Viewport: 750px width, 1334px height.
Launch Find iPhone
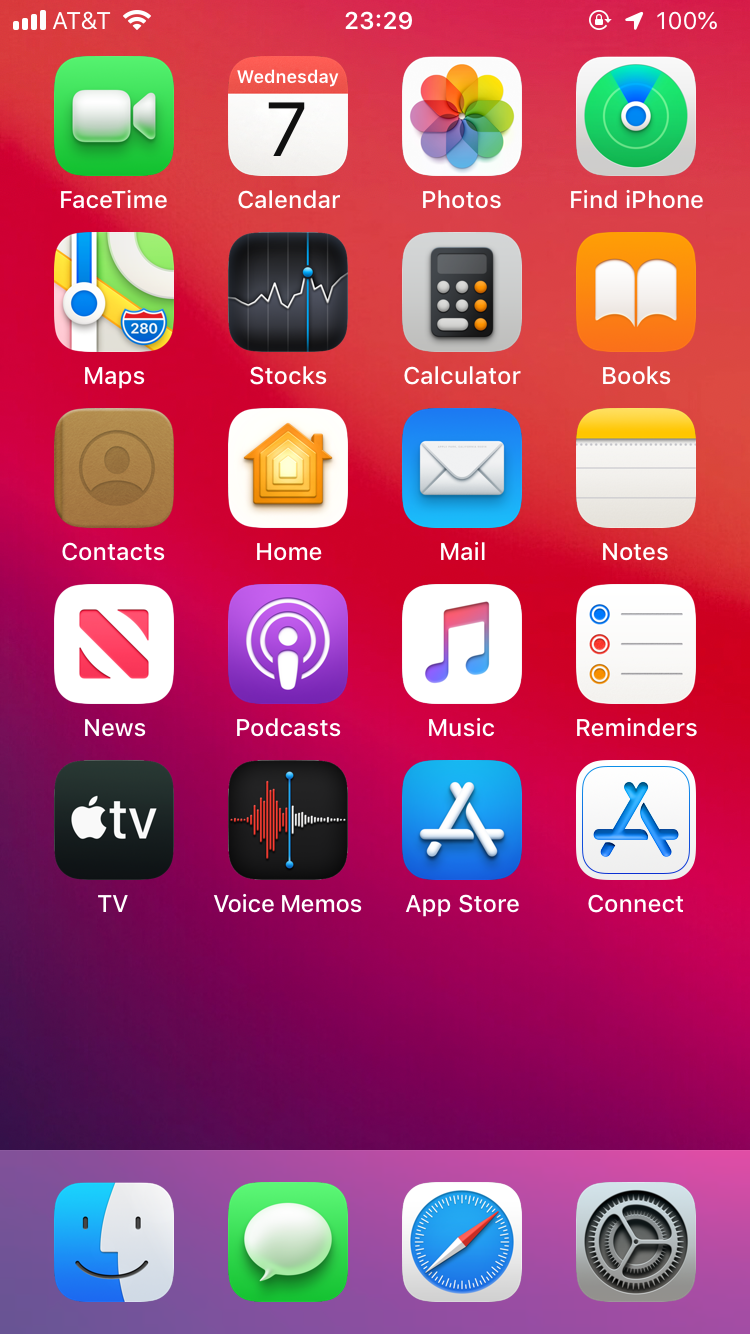[636, 116]
